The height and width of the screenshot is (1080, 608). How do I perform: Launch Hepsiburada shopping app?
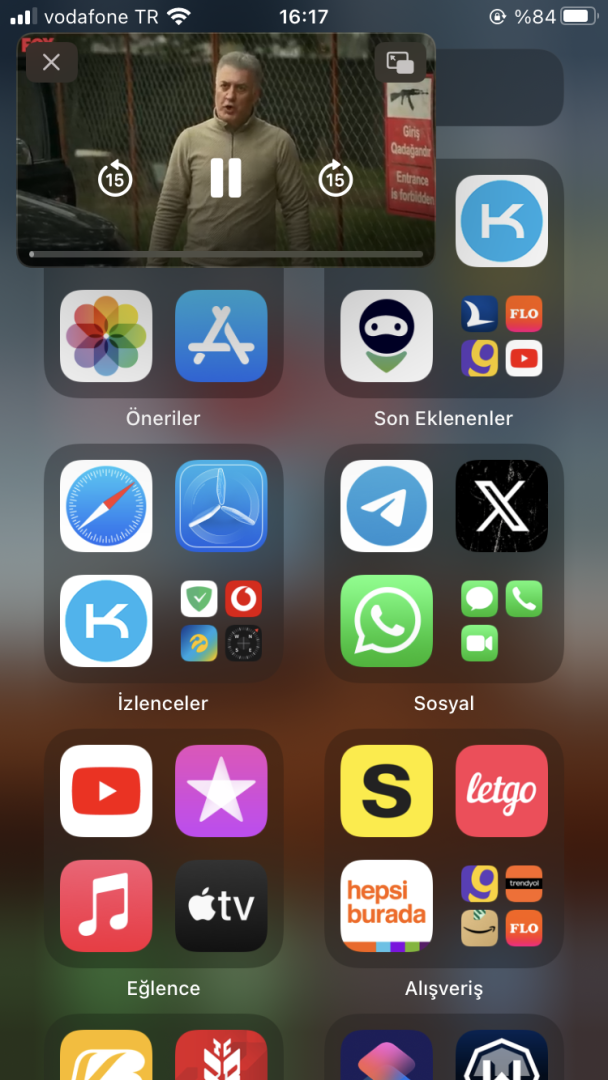pos(387,906)
